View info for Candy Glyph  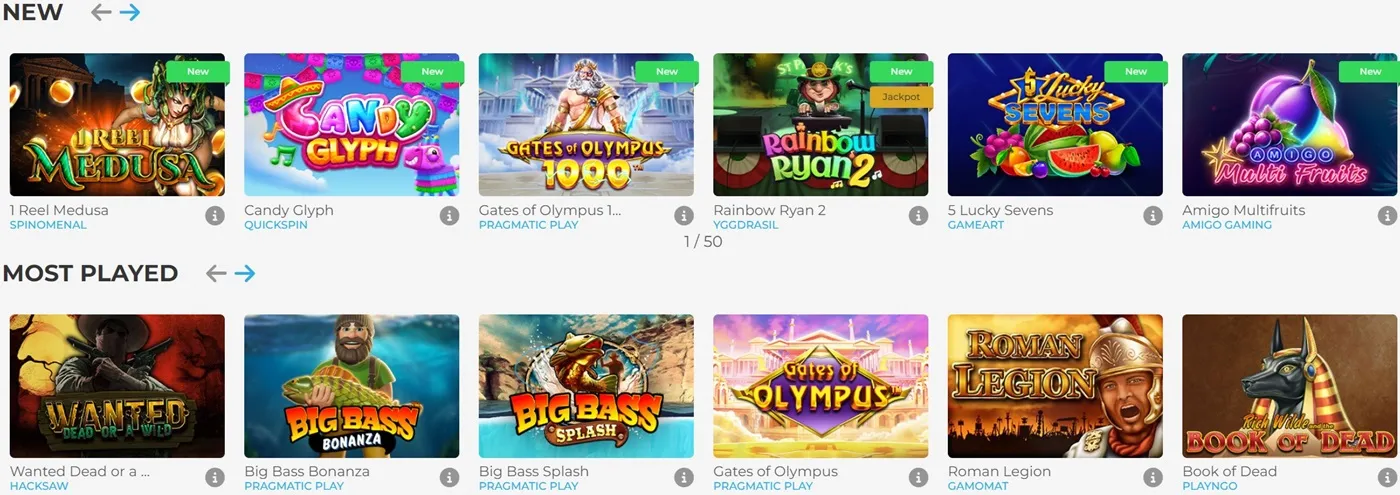(449, 216)
